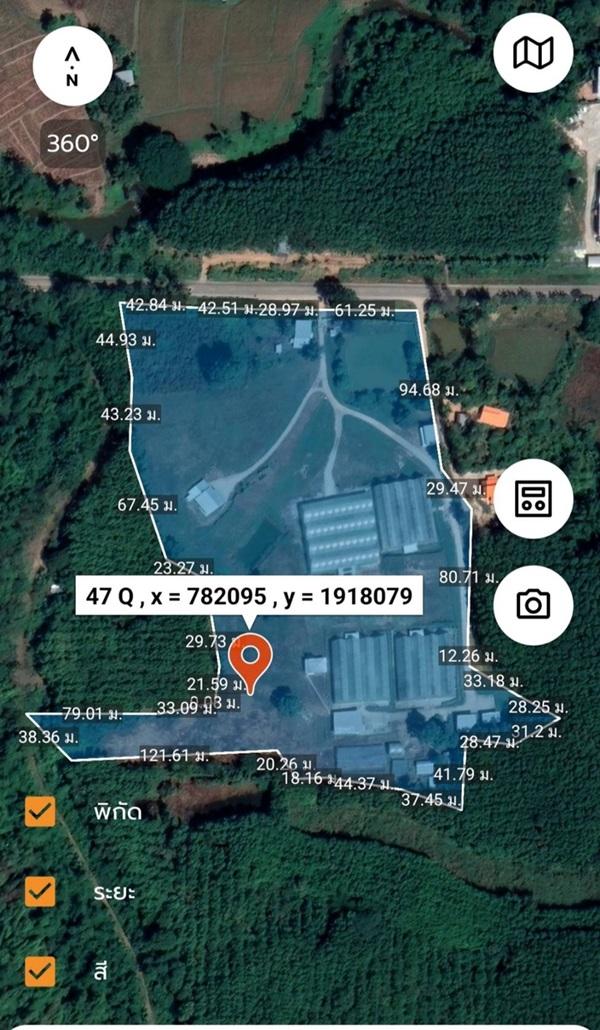The image size is (600, 1030).
Task: Tap the 360° view button
Action: point(72,143)
